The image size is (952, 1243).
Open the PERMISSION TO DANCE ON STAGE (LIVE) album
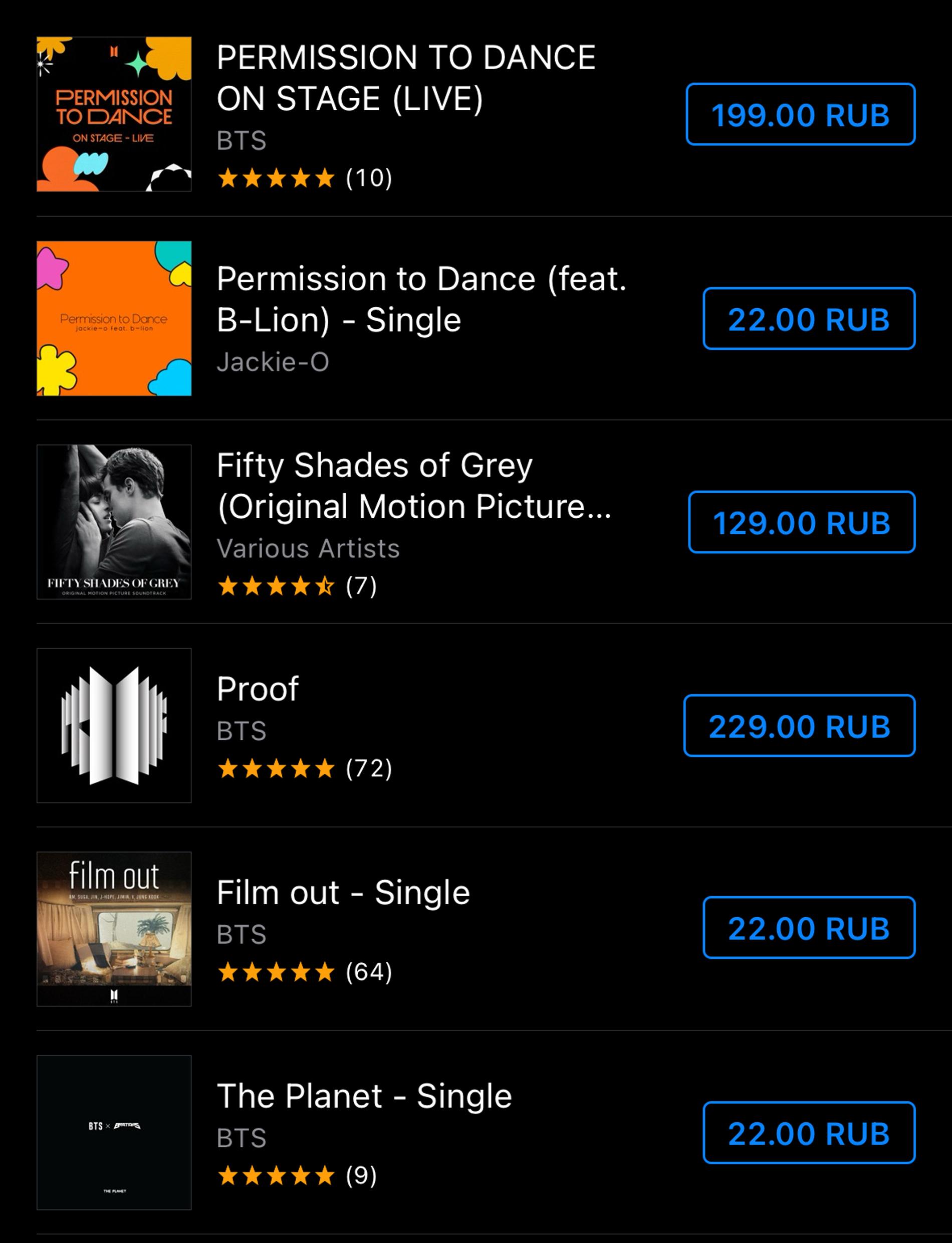click(x=405, y=78)
